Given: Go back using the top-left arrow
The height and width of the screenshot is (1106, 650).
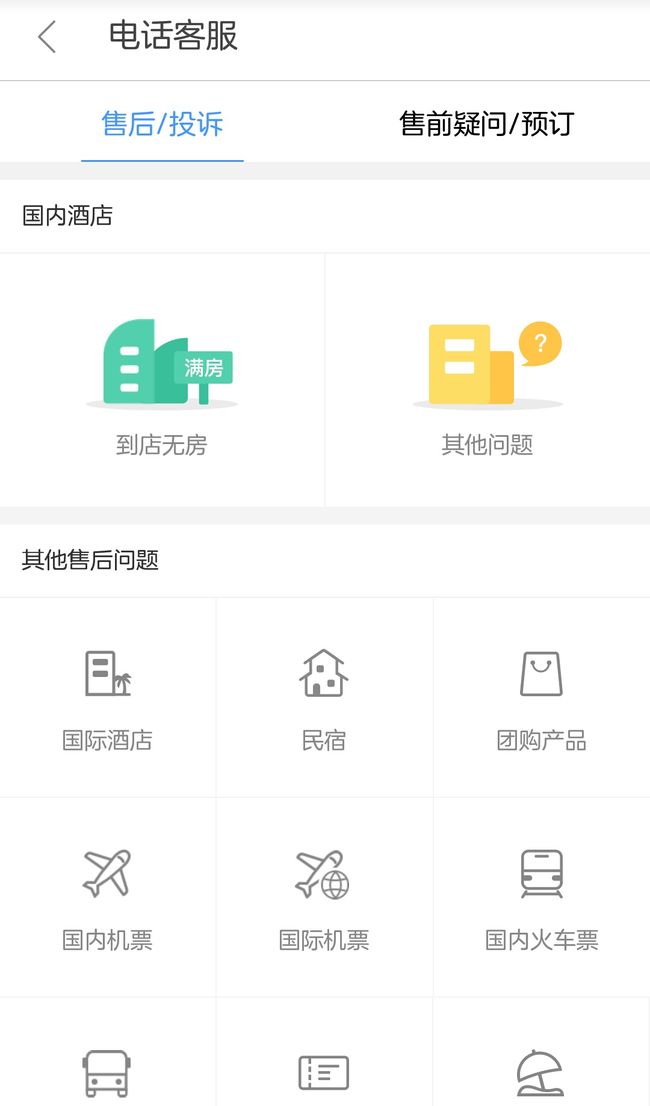Looking at the screenshot, I should click(x=47, y=37).
